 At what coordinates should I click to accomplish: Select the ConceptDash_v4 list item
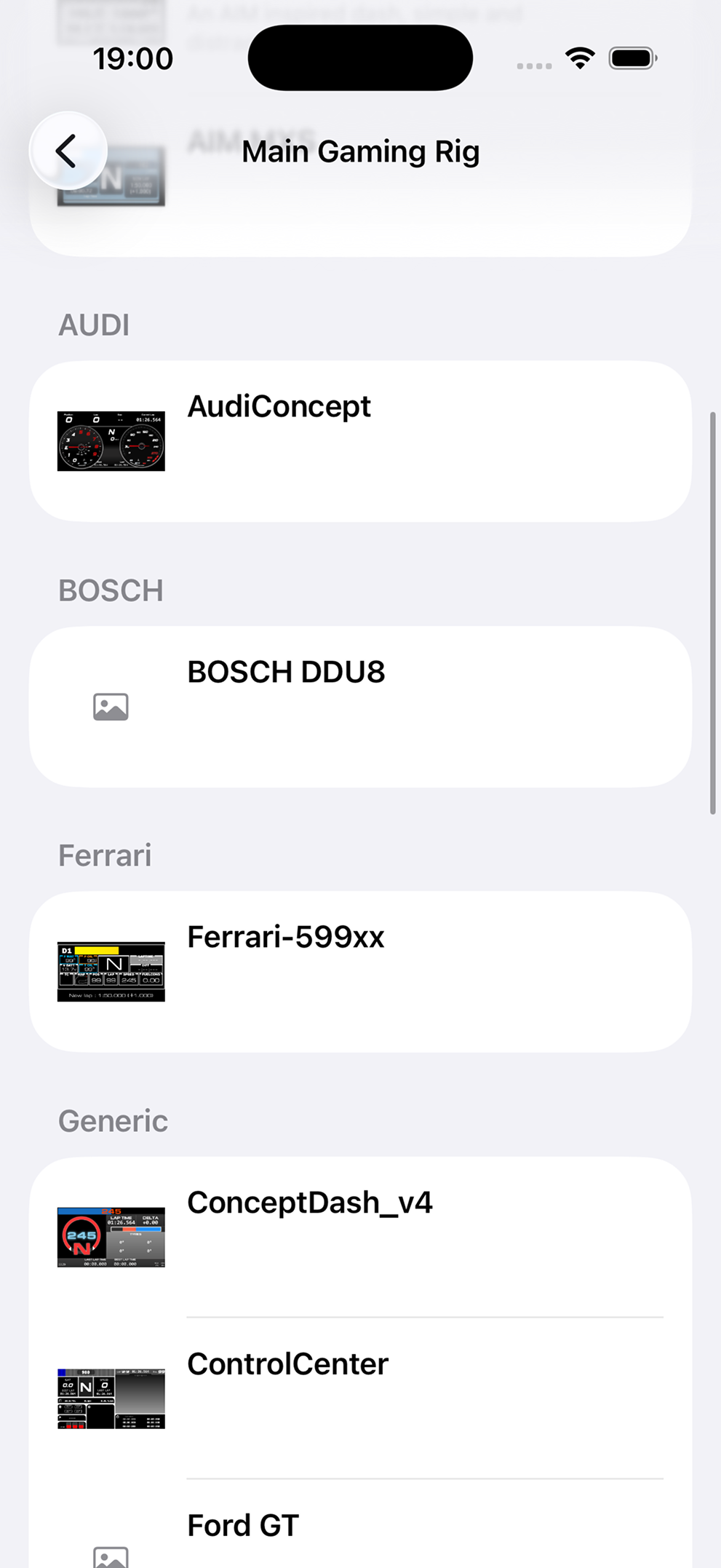click(360, 1235)
